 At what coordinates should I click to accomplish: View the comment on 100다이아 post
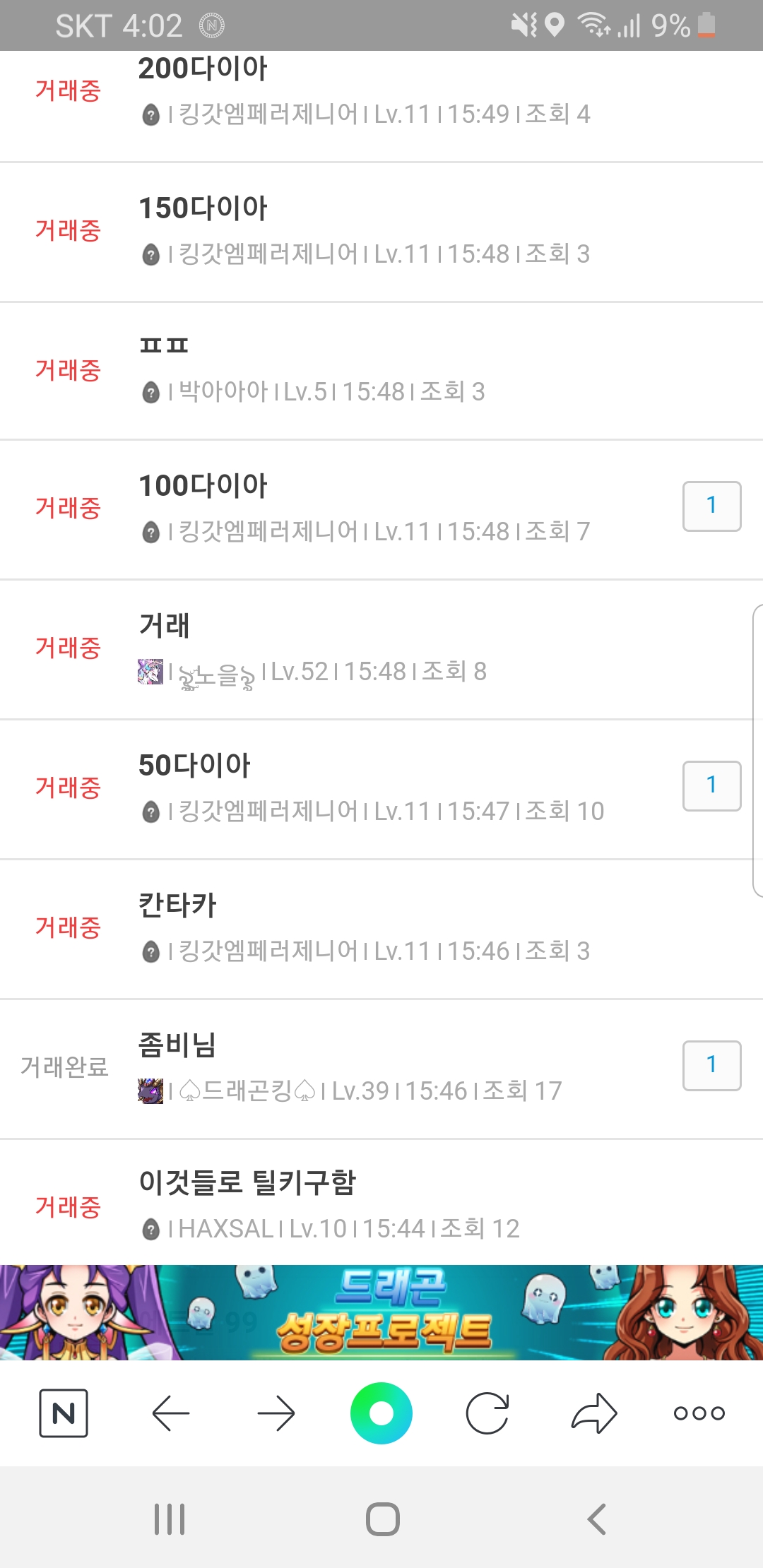[x=711, y=506]
